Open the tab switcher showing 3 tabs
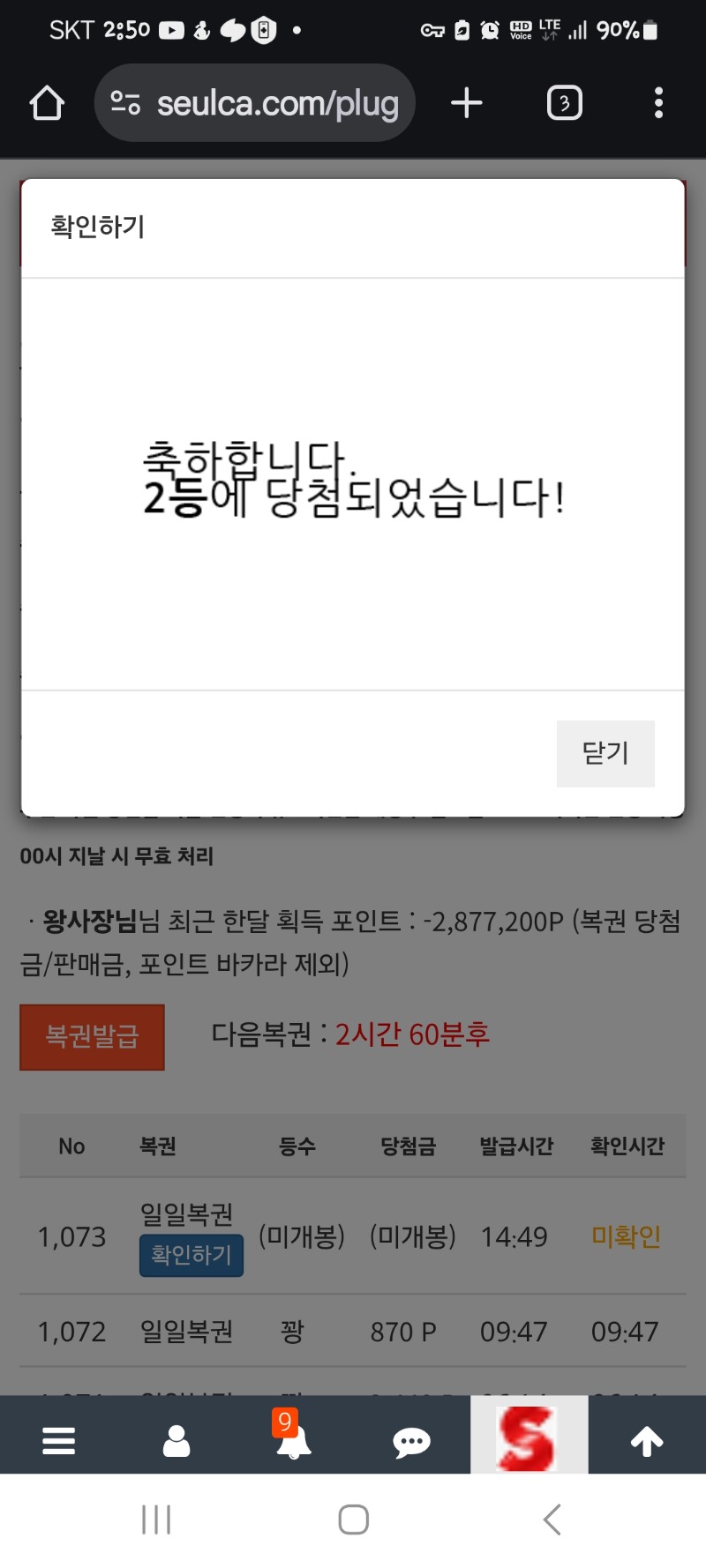The height and width of the screenshot is (1568, 706). [565, 103]
